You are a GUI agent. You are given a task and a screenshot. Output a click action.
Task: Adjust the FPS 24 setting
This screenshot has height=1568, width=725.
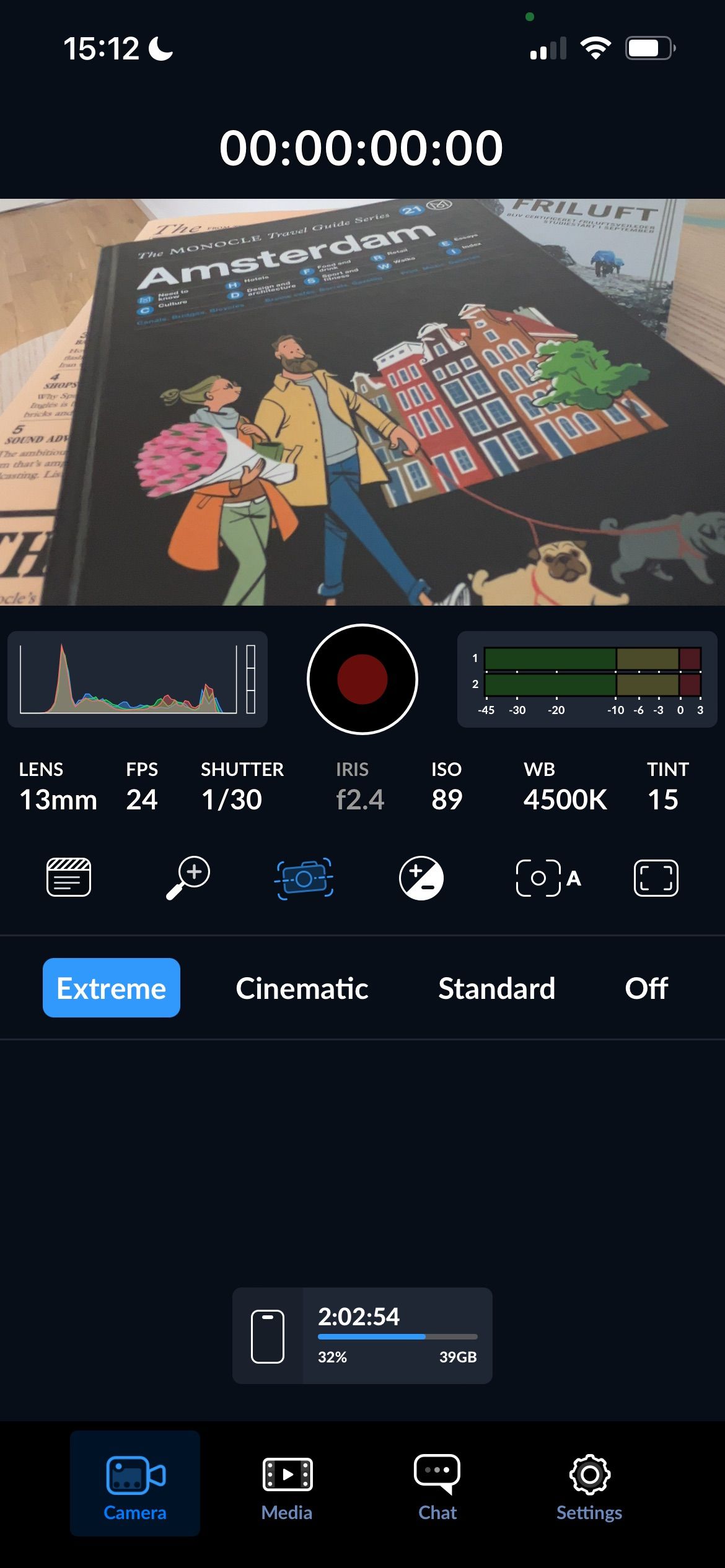pyautogui.click(x=142, y=786)
